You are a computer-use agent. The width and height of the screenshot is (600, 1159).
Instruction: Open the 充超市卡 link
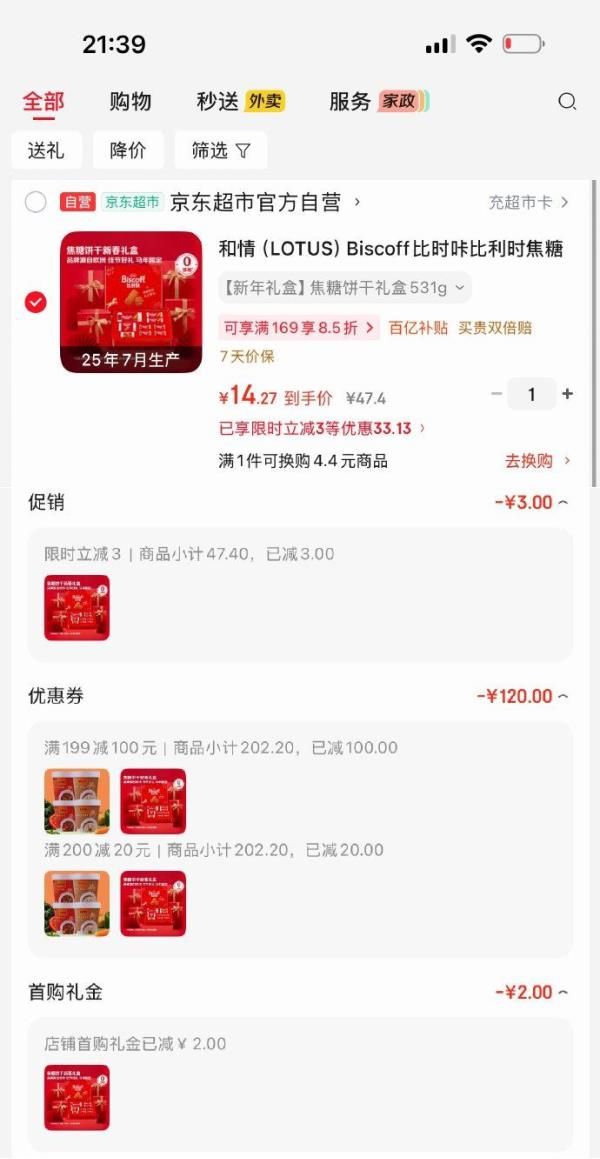click(528, 202)
